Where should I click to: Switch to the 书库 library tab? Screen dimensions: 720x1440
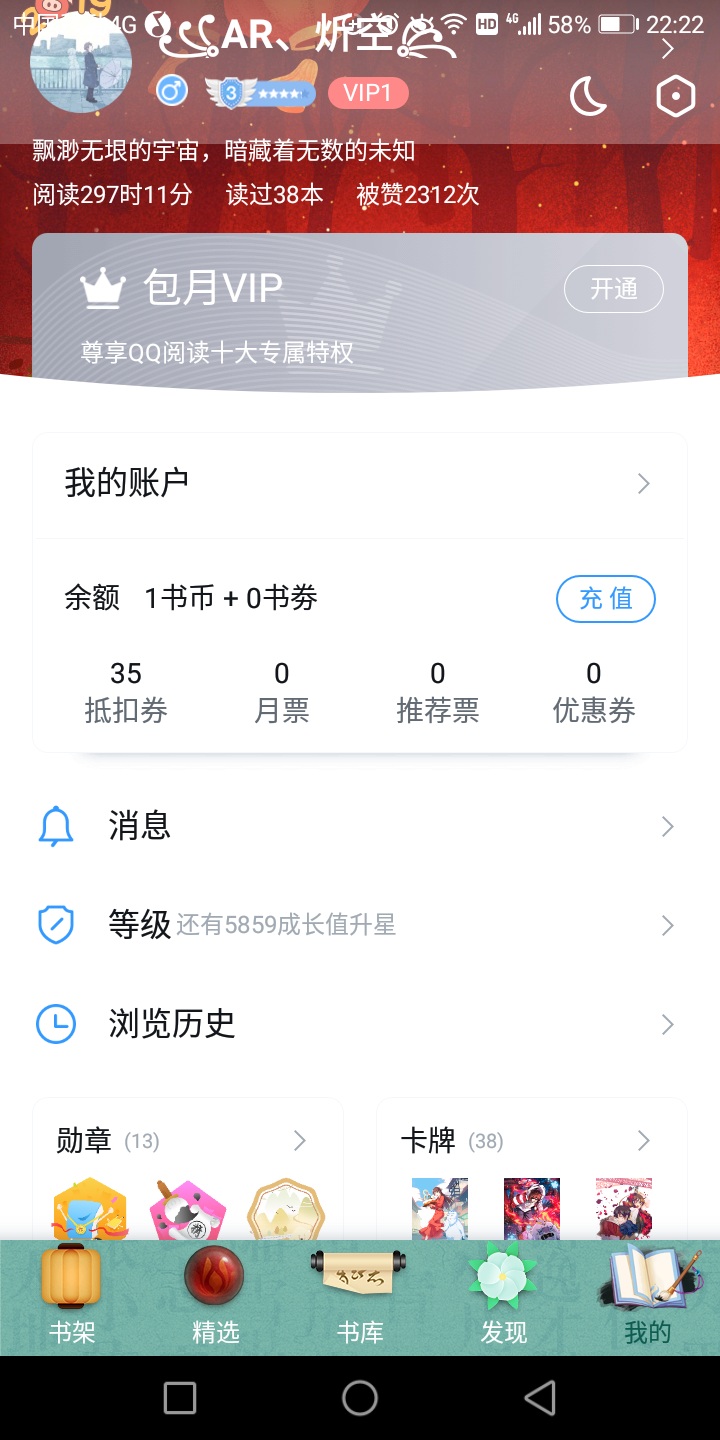(359, 1297)
